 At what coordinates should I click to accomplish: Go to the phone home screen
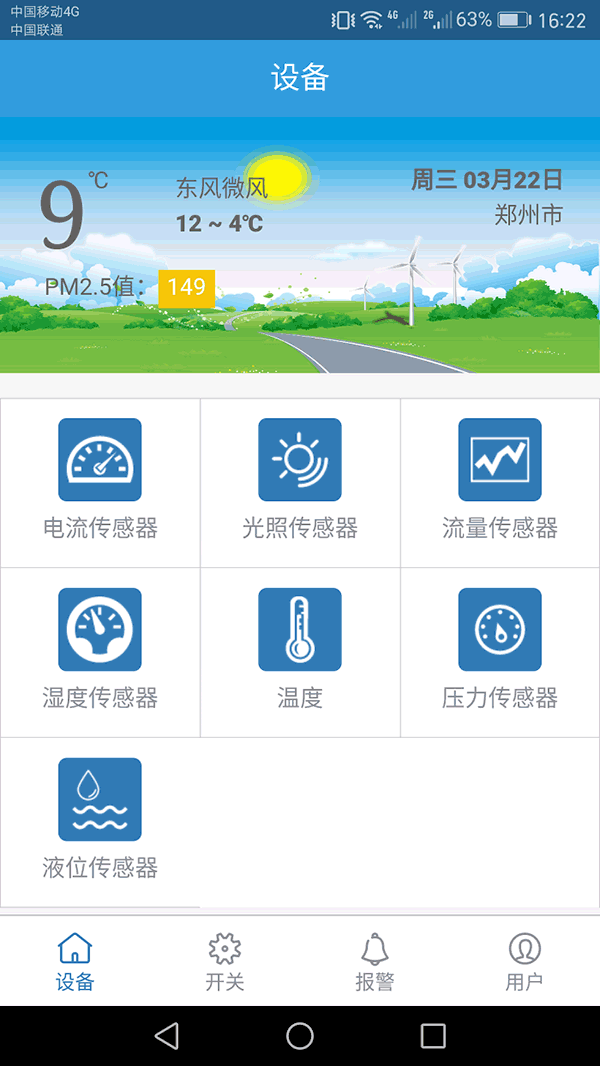[x=300, y=1036]
